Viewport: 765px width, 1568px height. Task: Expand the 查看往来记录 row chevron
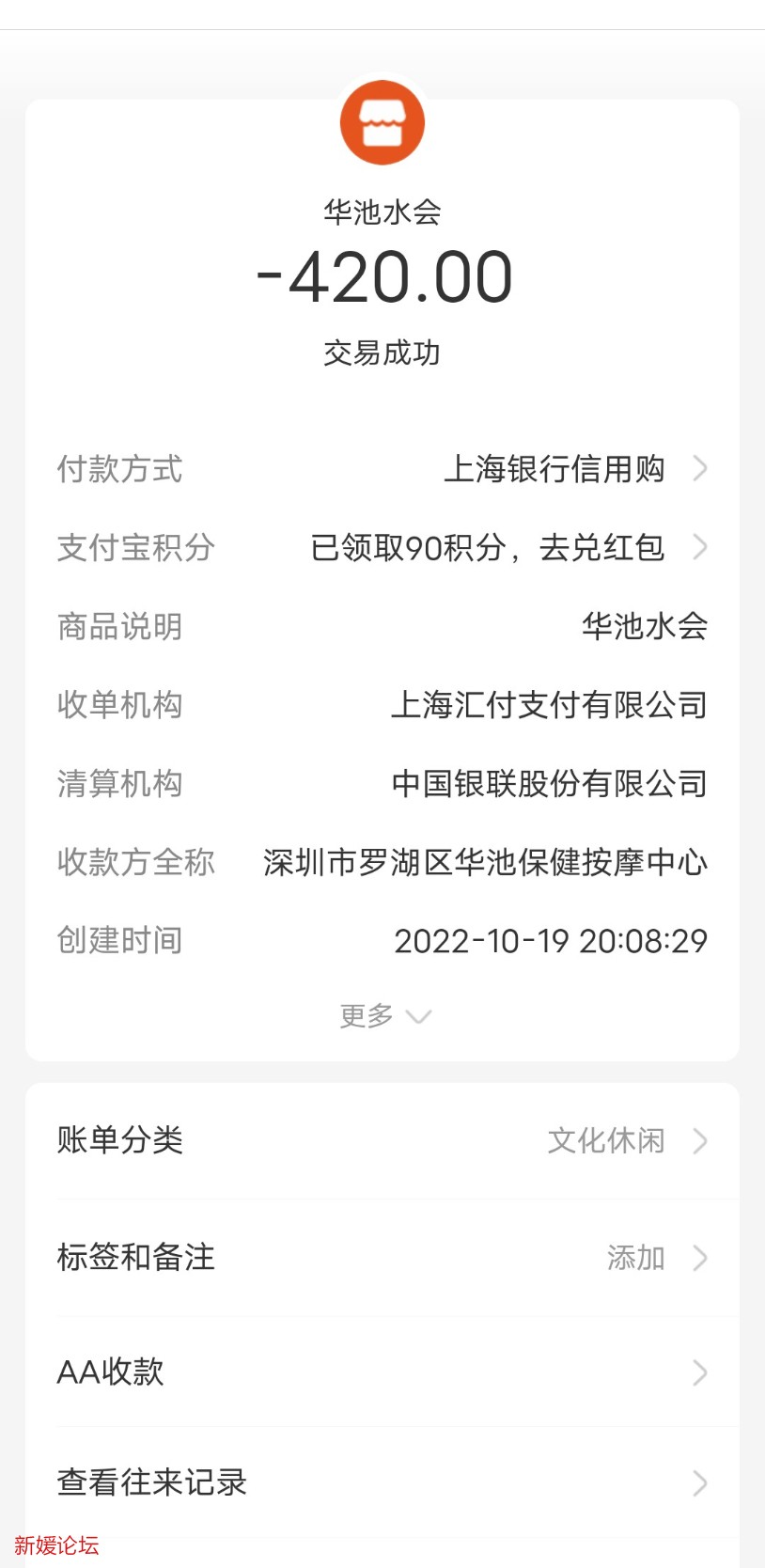pyautogui.click(x=699, y=1482)
